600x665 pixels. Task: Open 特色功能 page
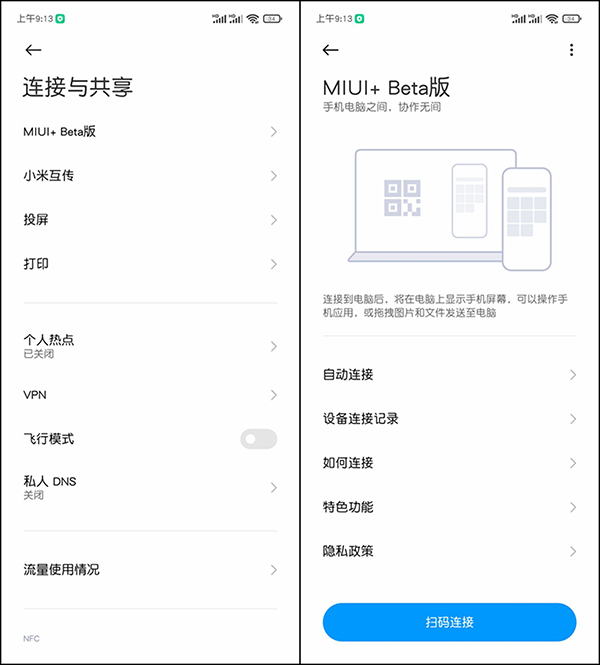(x=449, y=507)
